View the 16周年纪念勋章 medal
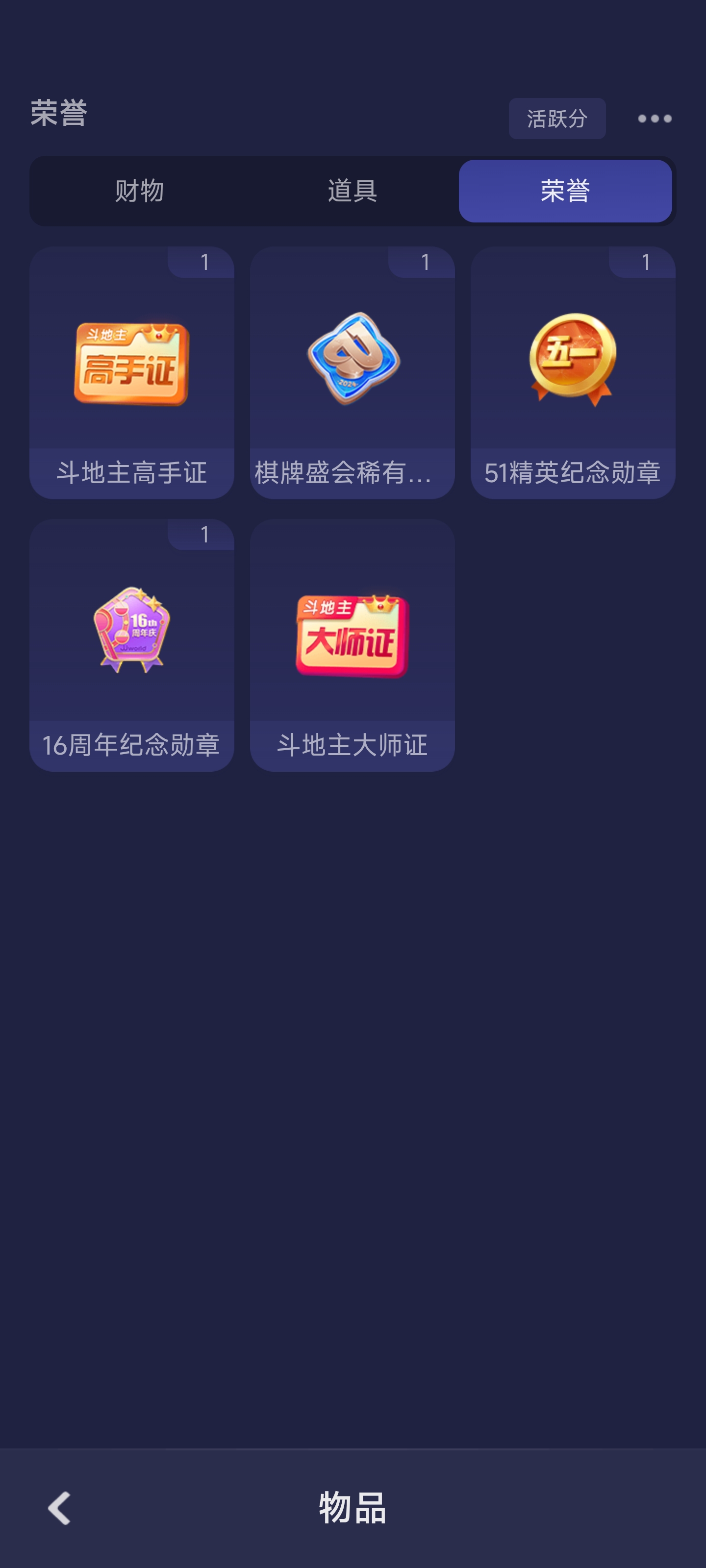The width and height of the screenshot is (706, 1568). pyautogui.click(x=131, y=645)
